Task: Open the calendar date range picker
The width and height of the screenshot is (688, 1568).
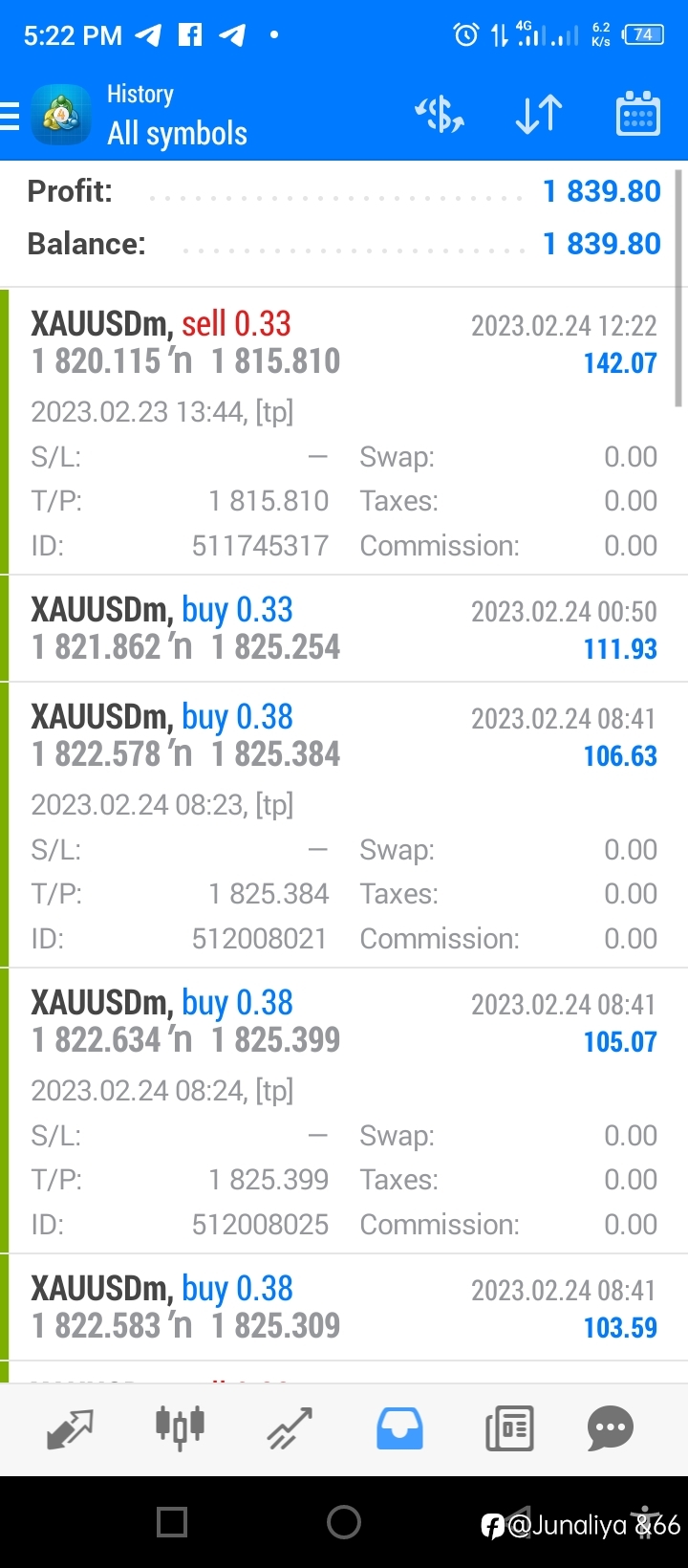Action: coord(638,114)
